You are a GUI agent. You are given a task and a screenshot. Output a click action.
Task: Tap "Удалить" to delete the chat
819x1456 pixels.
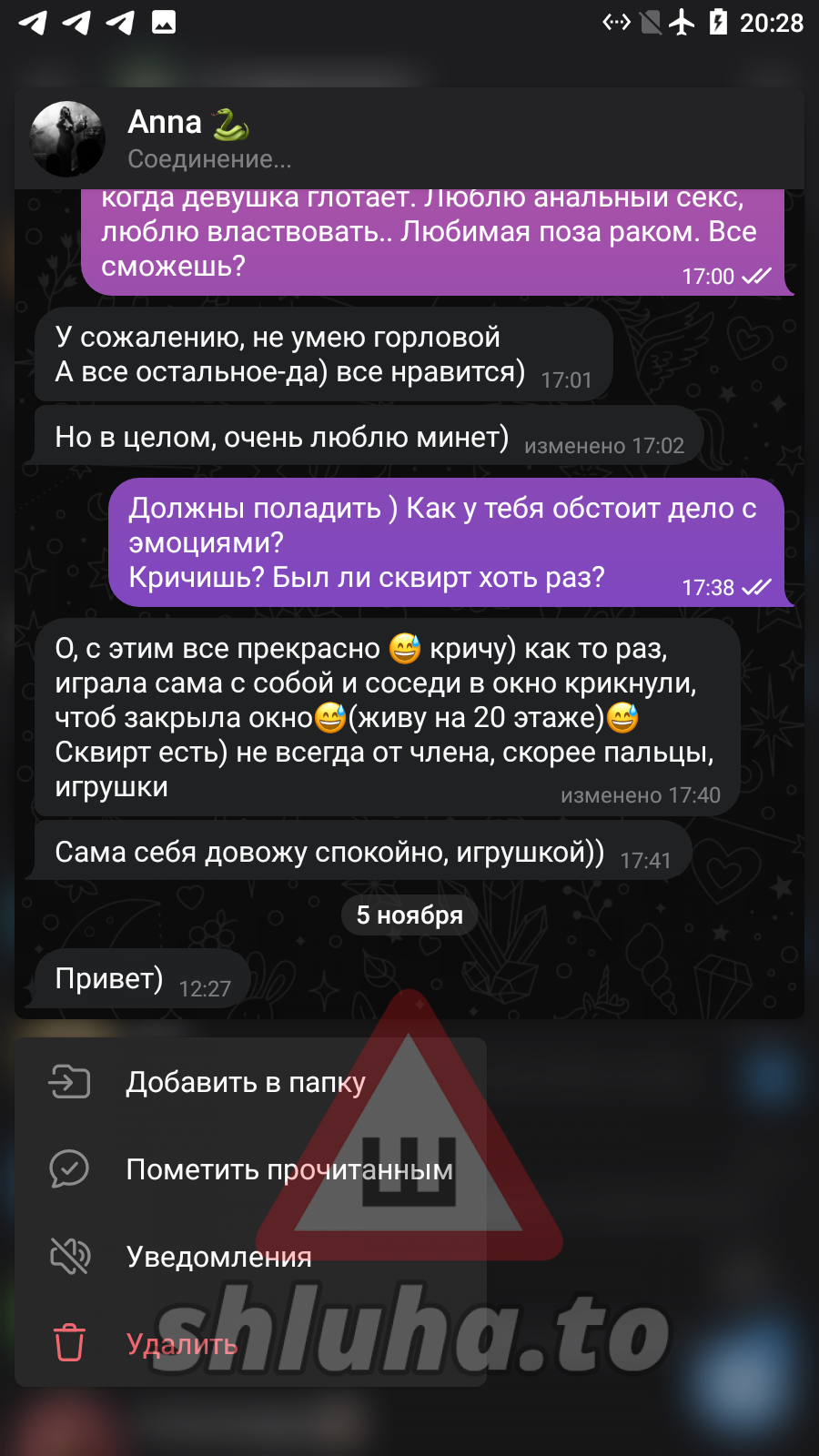point(182,1344)
